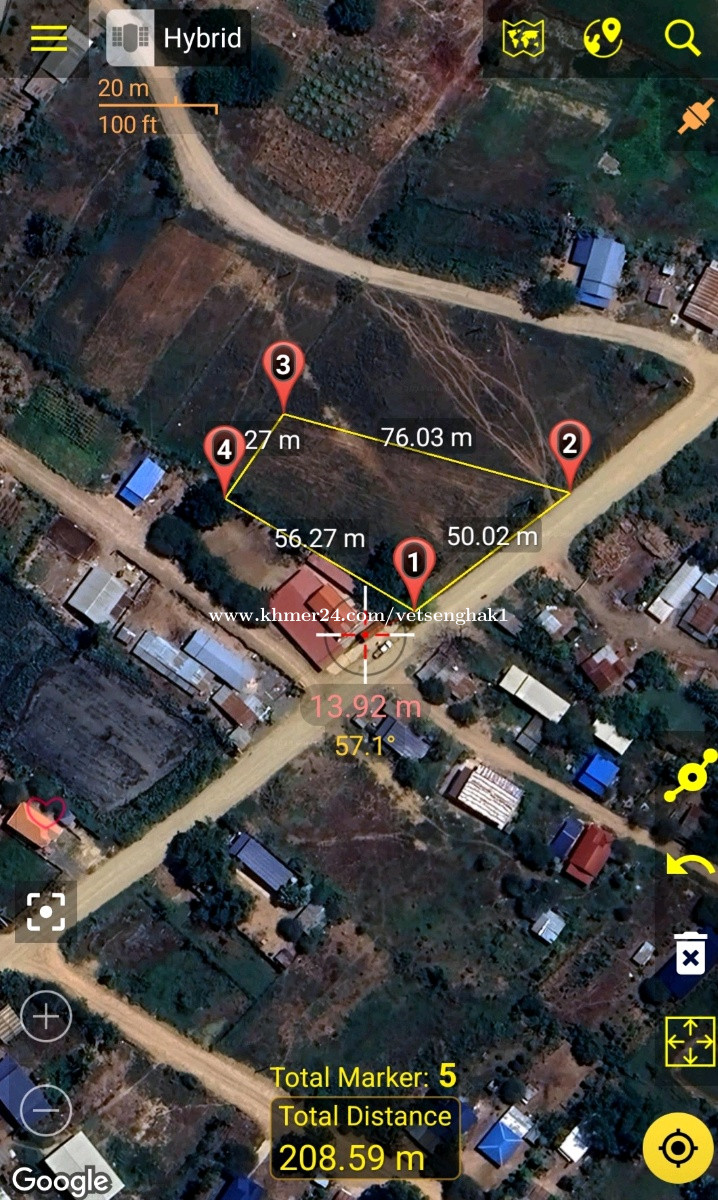The width and height of the screenshot is (718, 1200).
Task: Delete markers with the trash icon
Action: pyautogui.click(x=691, y=952)
